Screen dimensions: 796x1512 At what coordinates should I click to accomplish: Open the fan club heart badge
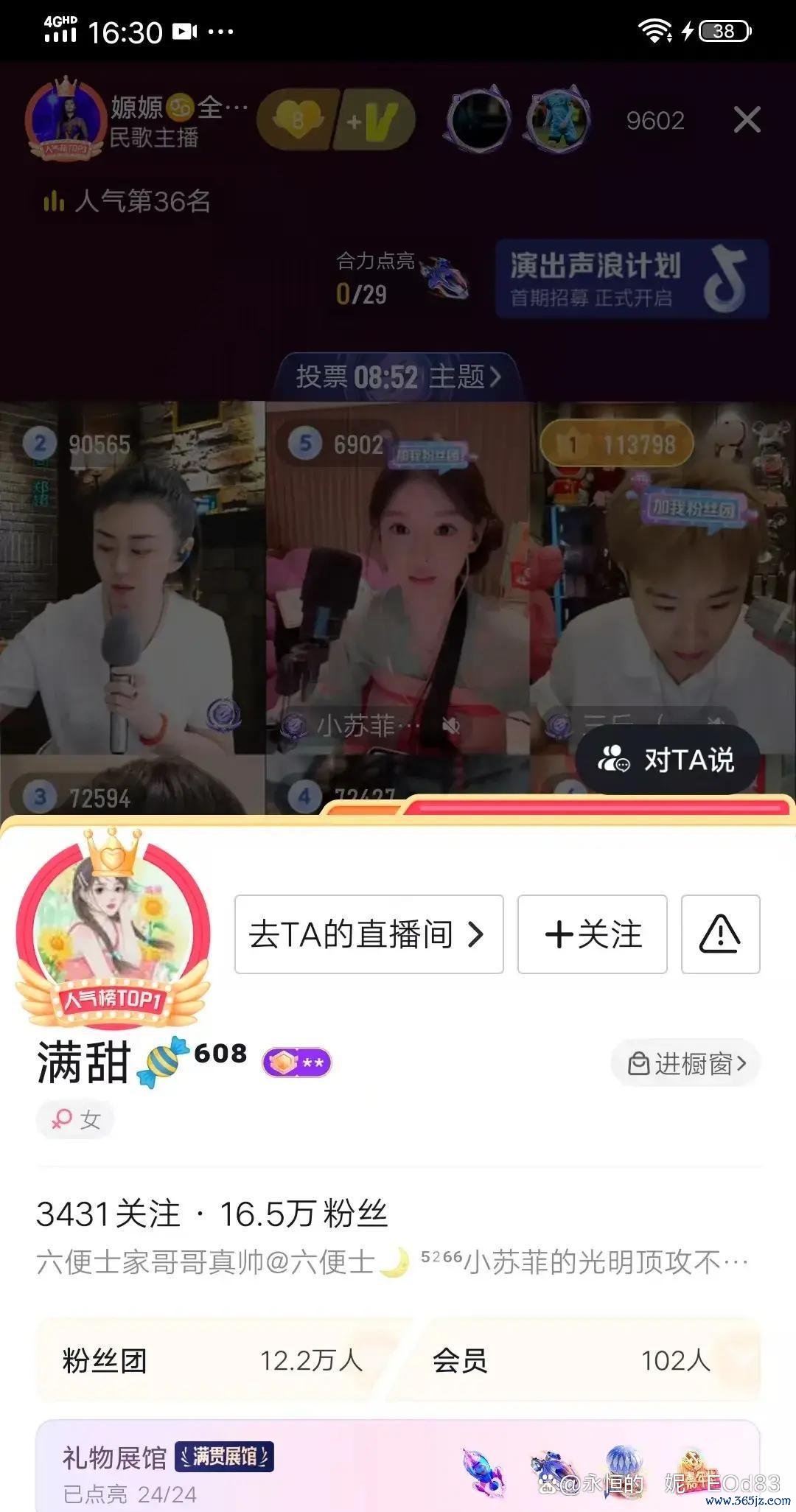(297, 121)
